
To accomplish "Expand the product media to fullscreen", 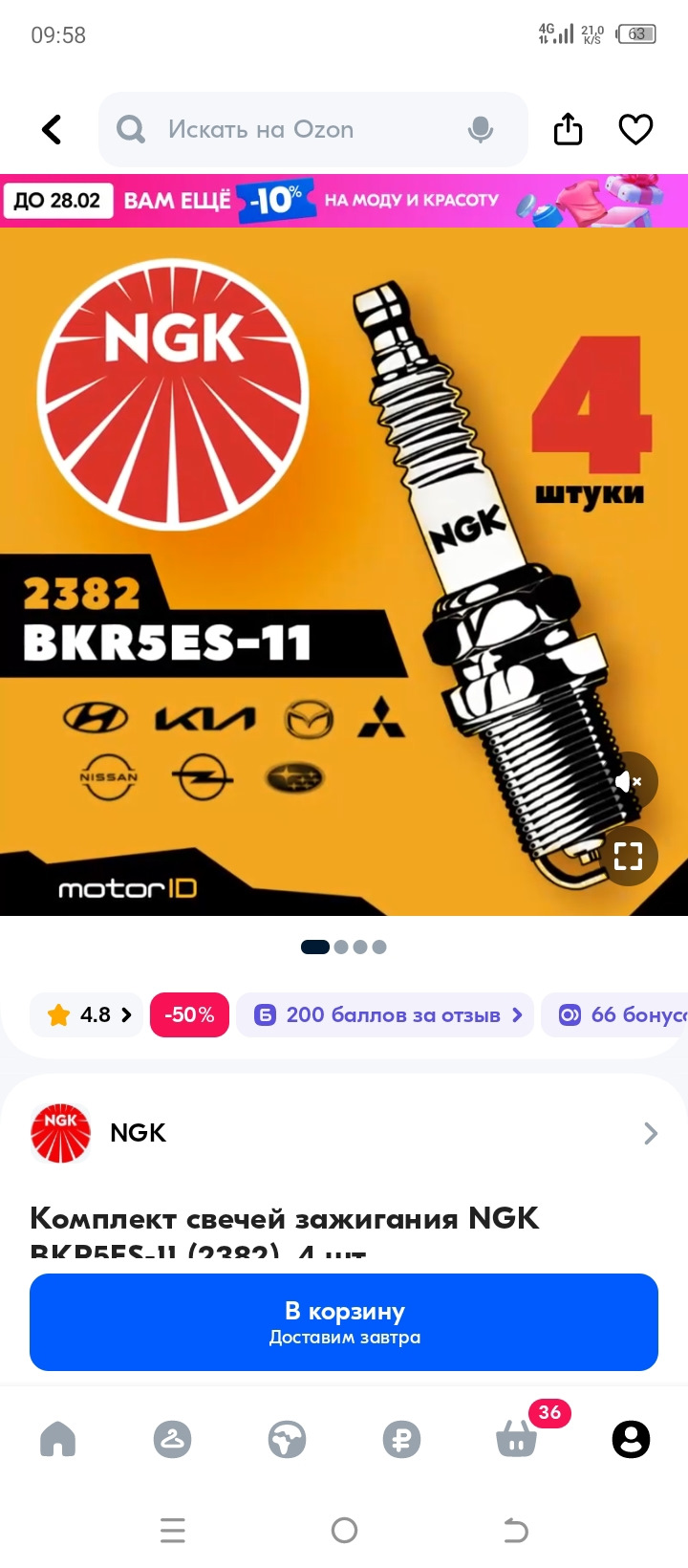I will point(628,856).
